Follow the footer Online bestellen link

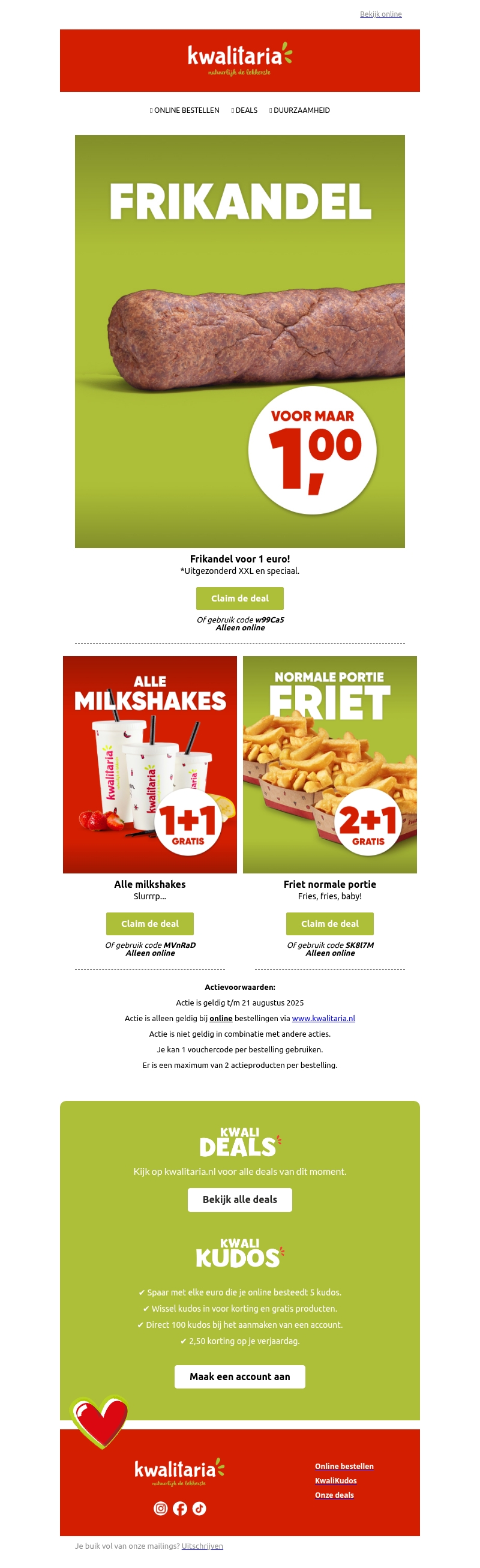tap(344, 1466)
